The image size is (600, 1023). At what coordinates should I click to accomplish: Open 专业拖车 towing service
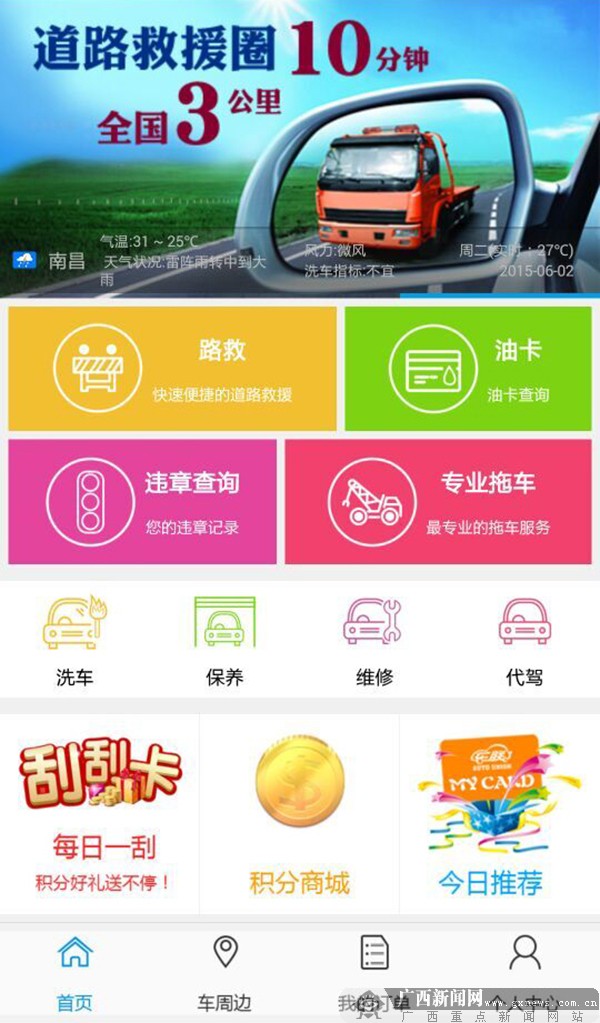(438, 501)
